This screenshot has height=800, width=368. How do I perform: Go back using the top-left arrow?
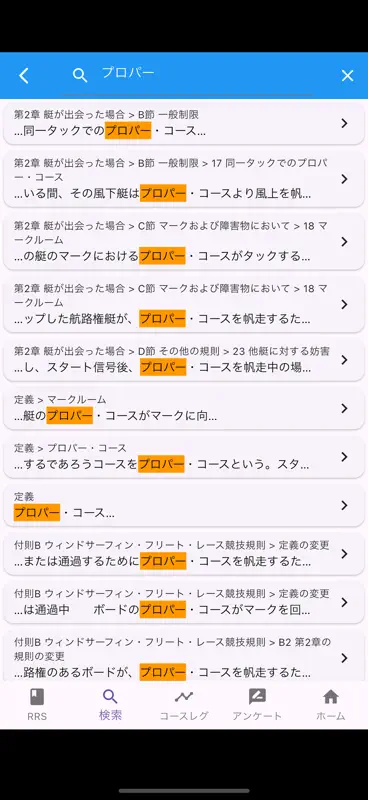tap(23, 76)
